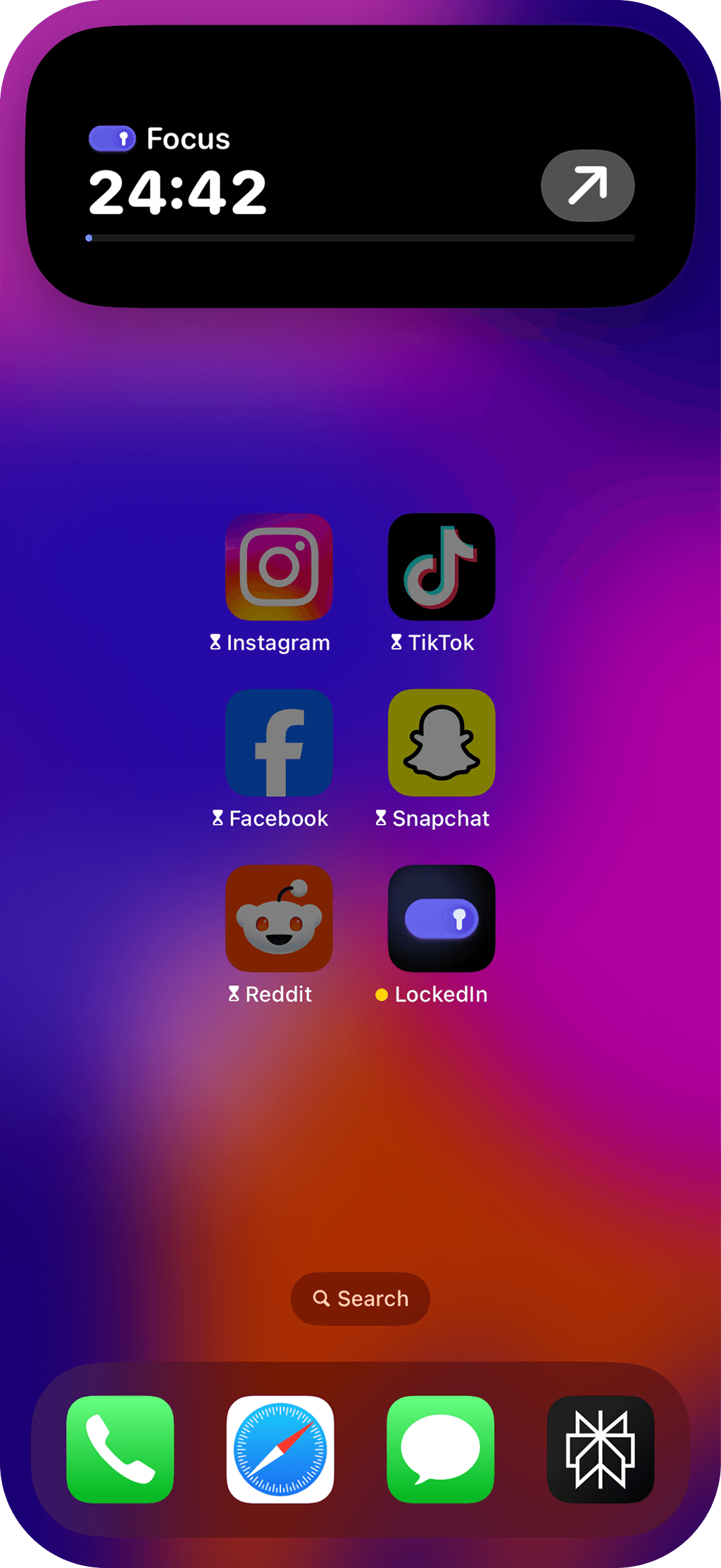The width and height of the screenshot is (721, 1568).
Task: Launch the Snapchat app
Action: pos(441,742)
